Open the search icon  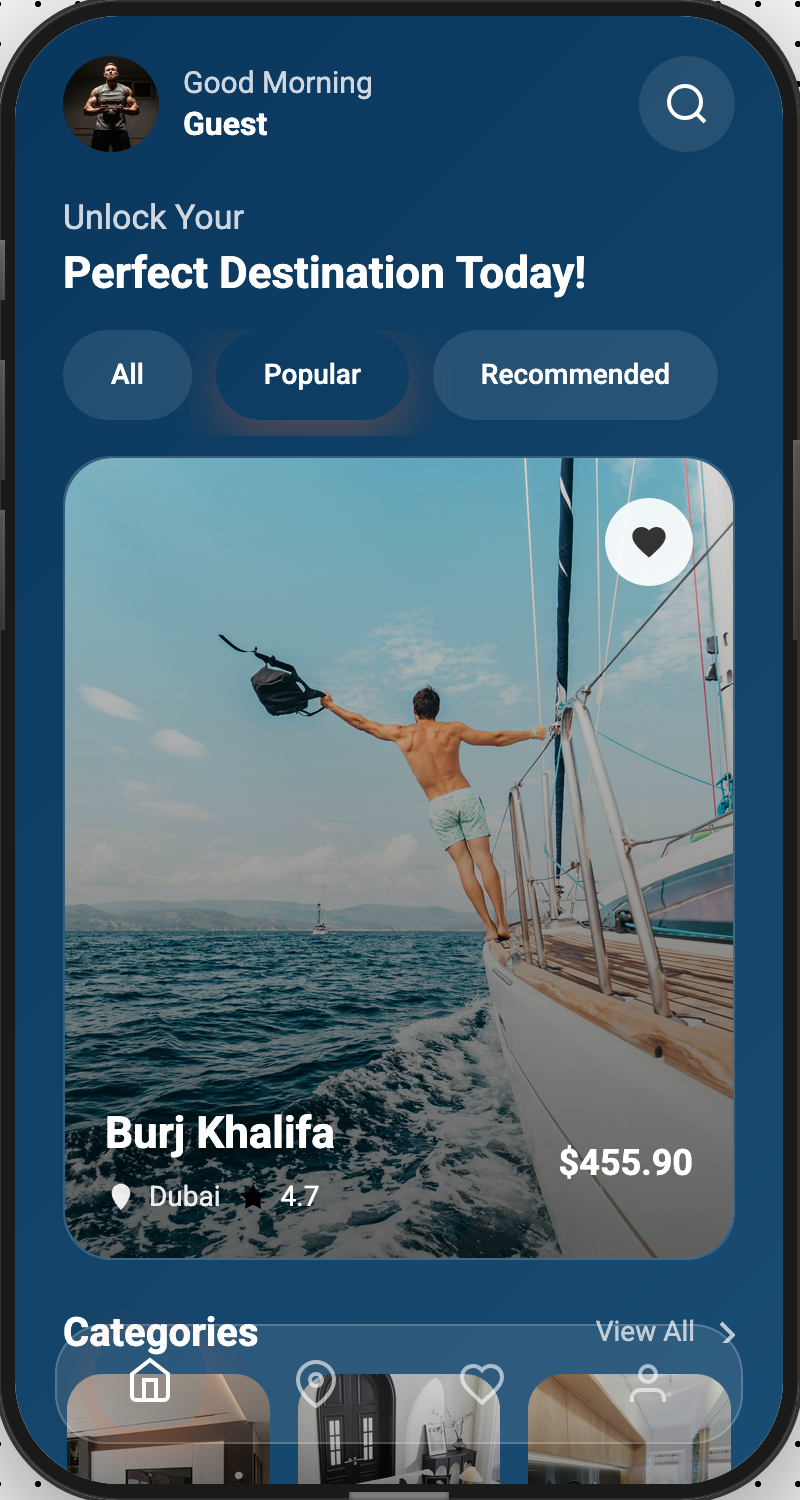click(686, 104)
